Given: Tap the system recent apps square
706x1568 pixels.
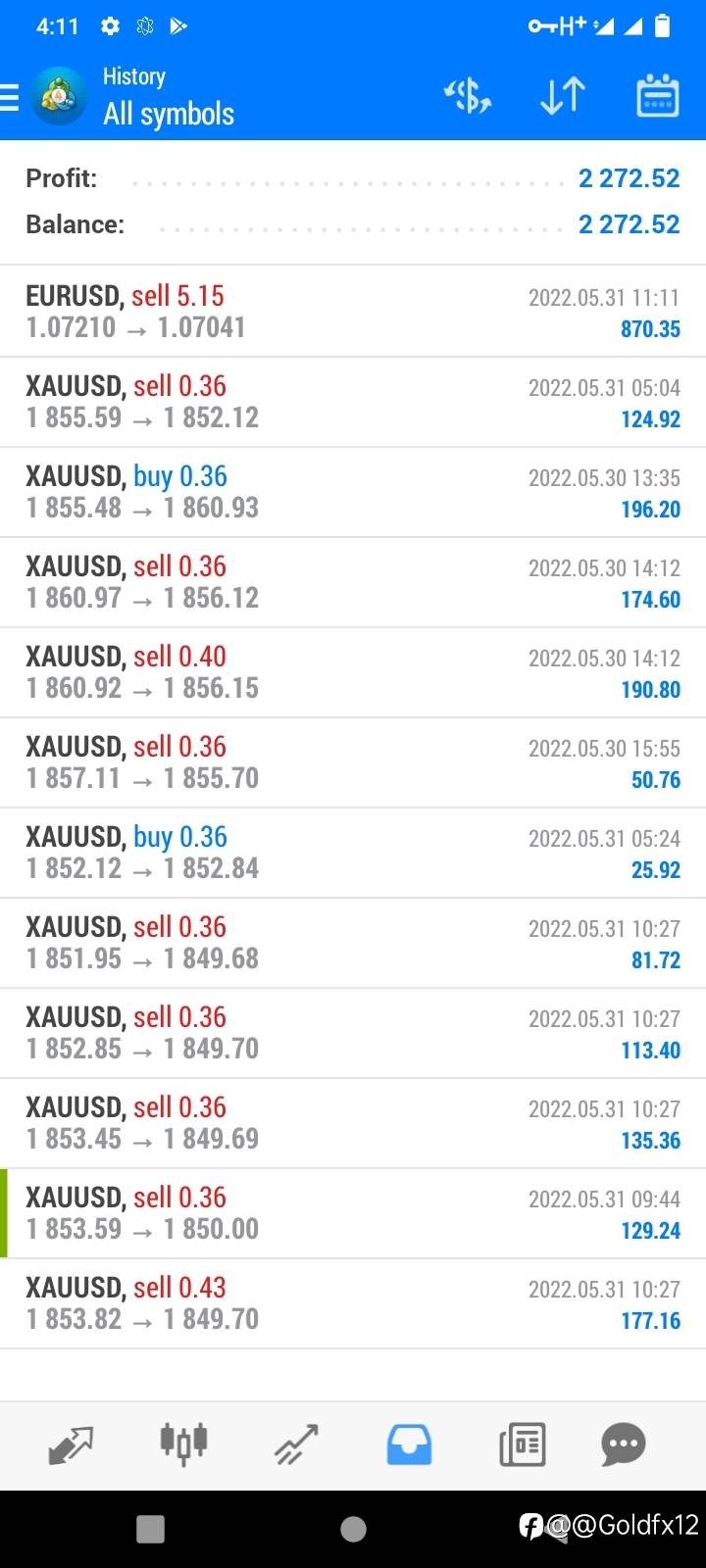Looking at the screenshot, I should [150, 1529].
